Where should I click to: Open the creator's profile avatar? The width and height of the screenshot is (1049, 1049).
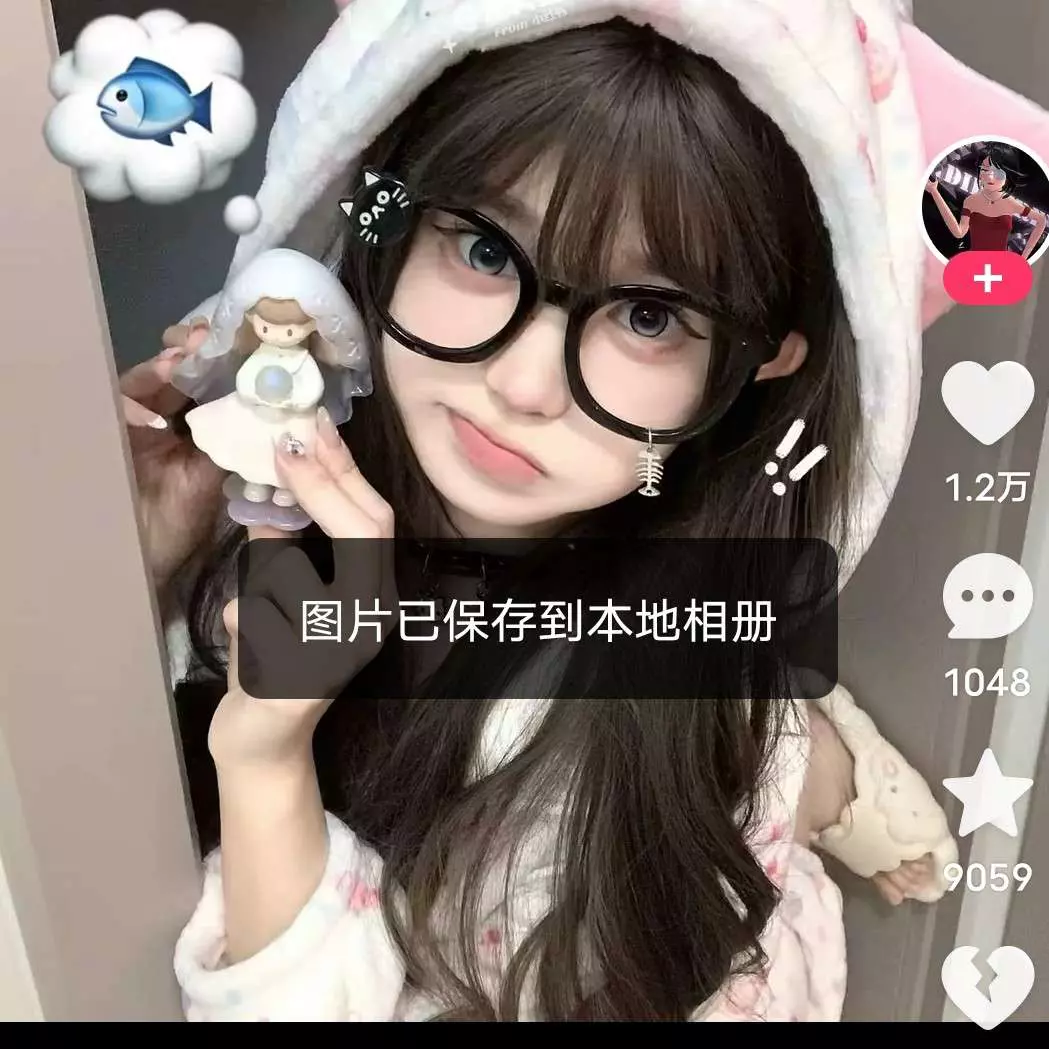(x=985, y=205)
